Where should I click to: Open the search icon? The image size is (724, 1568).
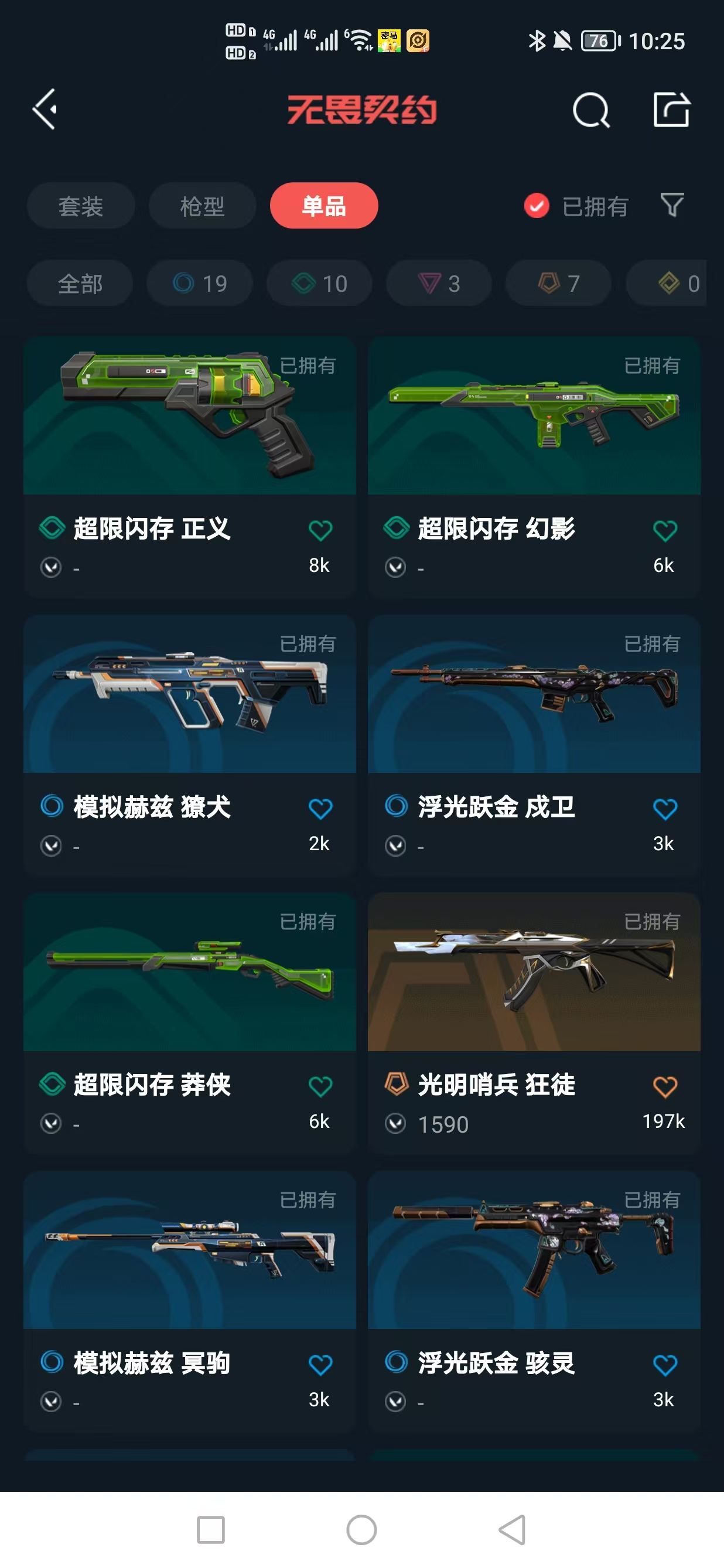(591, 110)
